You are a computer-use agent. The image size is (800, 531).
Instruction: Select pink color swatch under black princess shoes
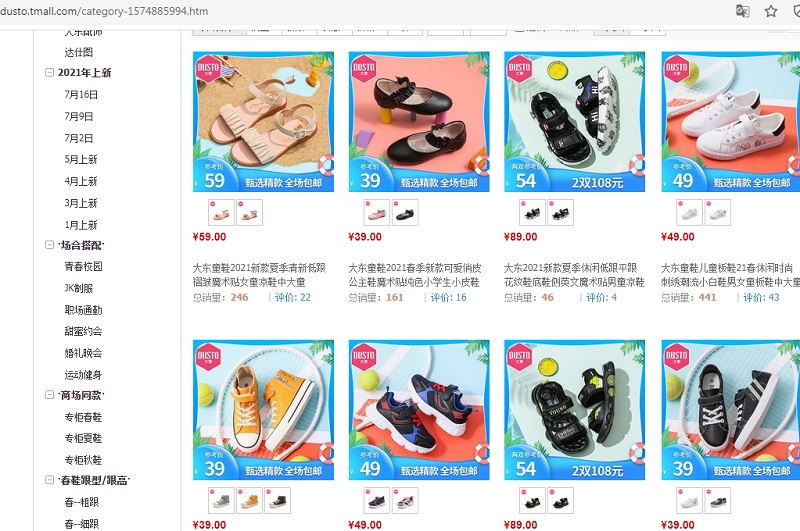tap(378, 212)
